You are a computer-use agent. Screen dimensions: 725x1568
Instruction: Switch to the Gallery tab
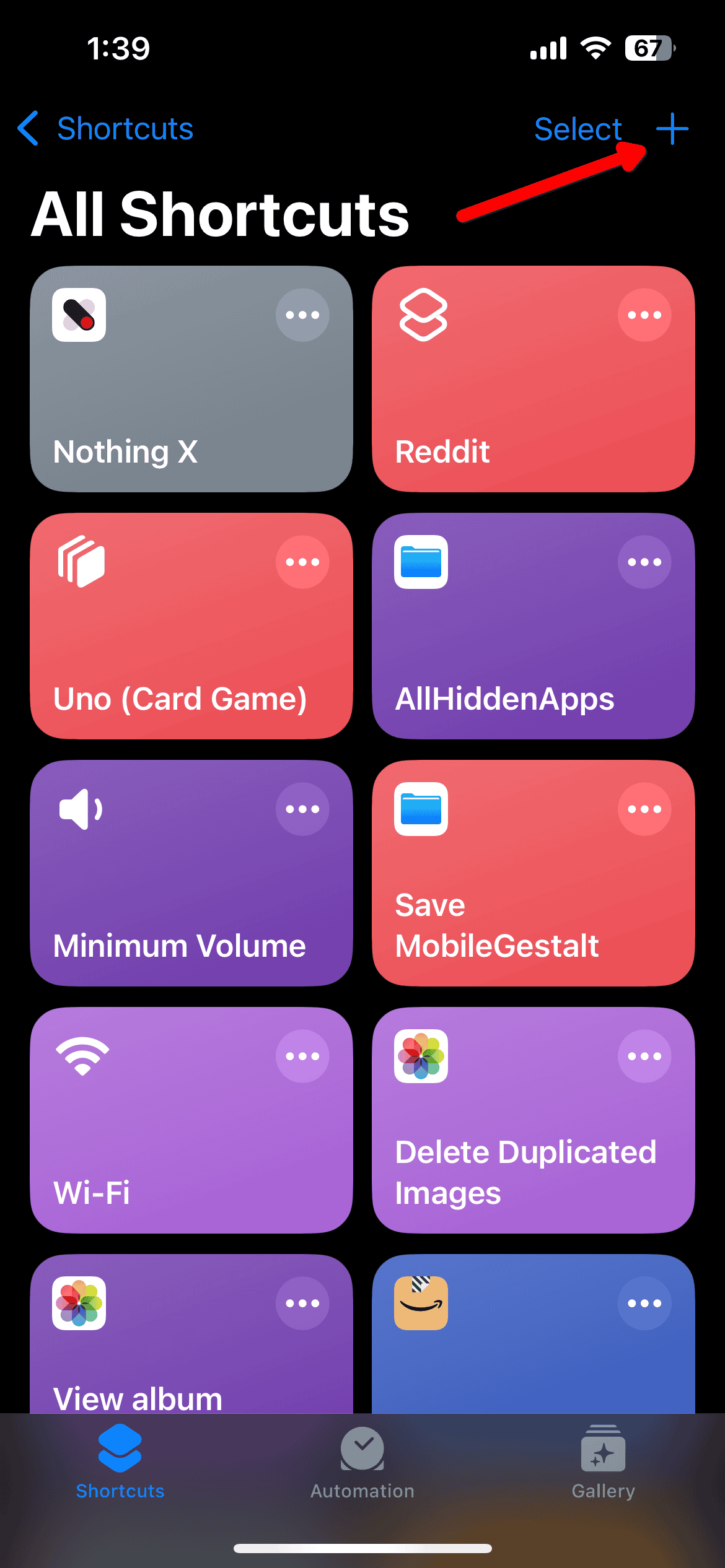[x=603, y=1463]
